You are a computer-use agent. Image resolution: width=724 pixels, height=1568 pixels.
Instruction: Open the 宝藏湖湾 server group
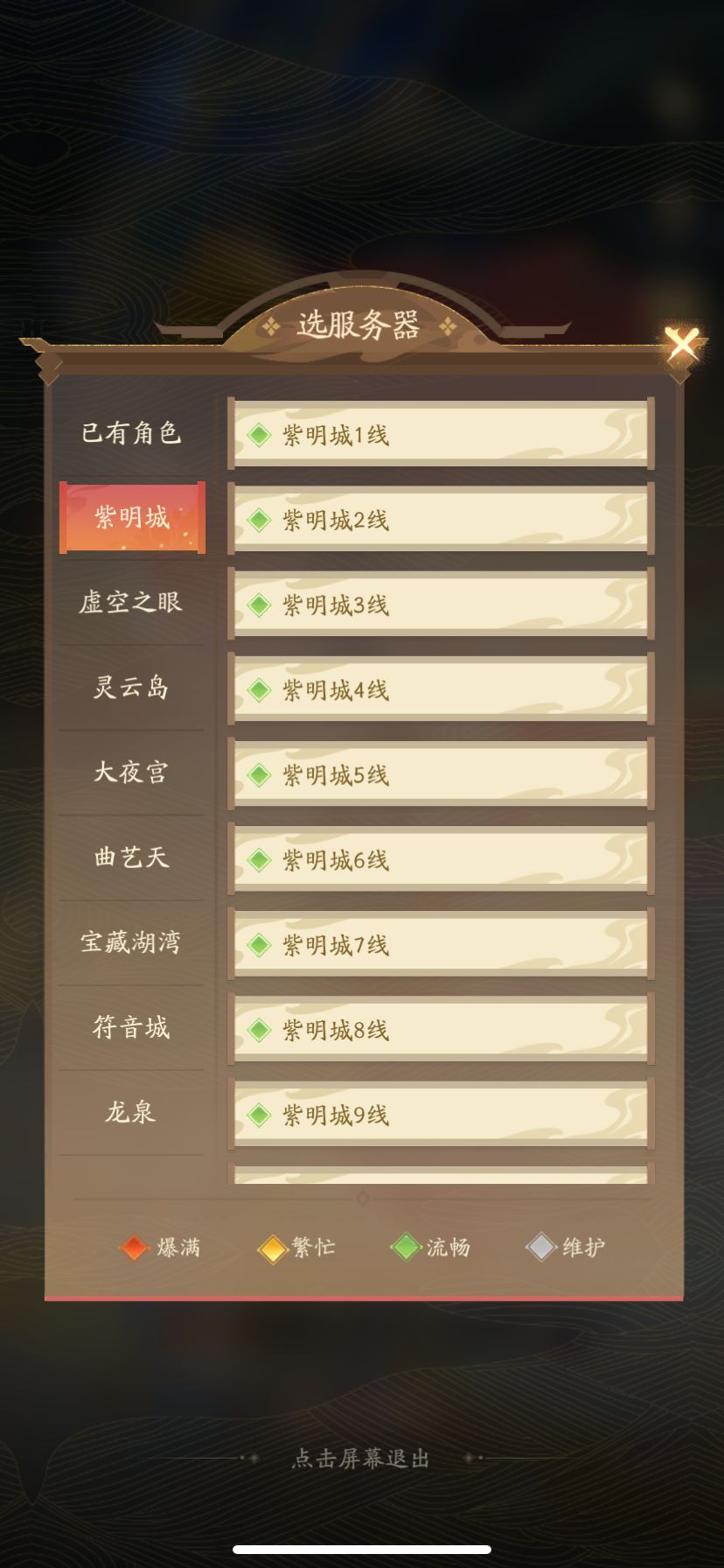click(x=131, y=941)
